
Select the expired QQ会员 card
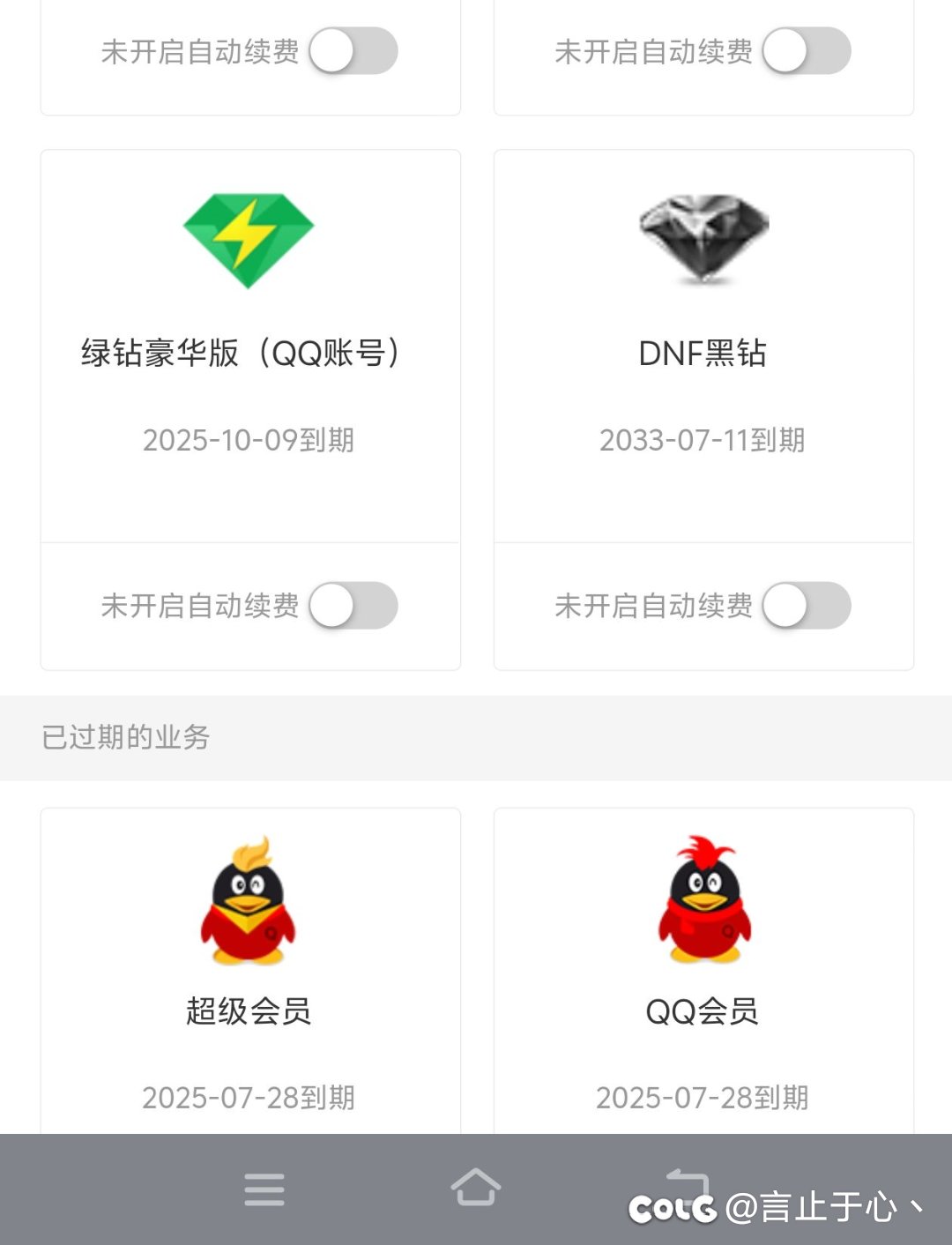point(703,970)
